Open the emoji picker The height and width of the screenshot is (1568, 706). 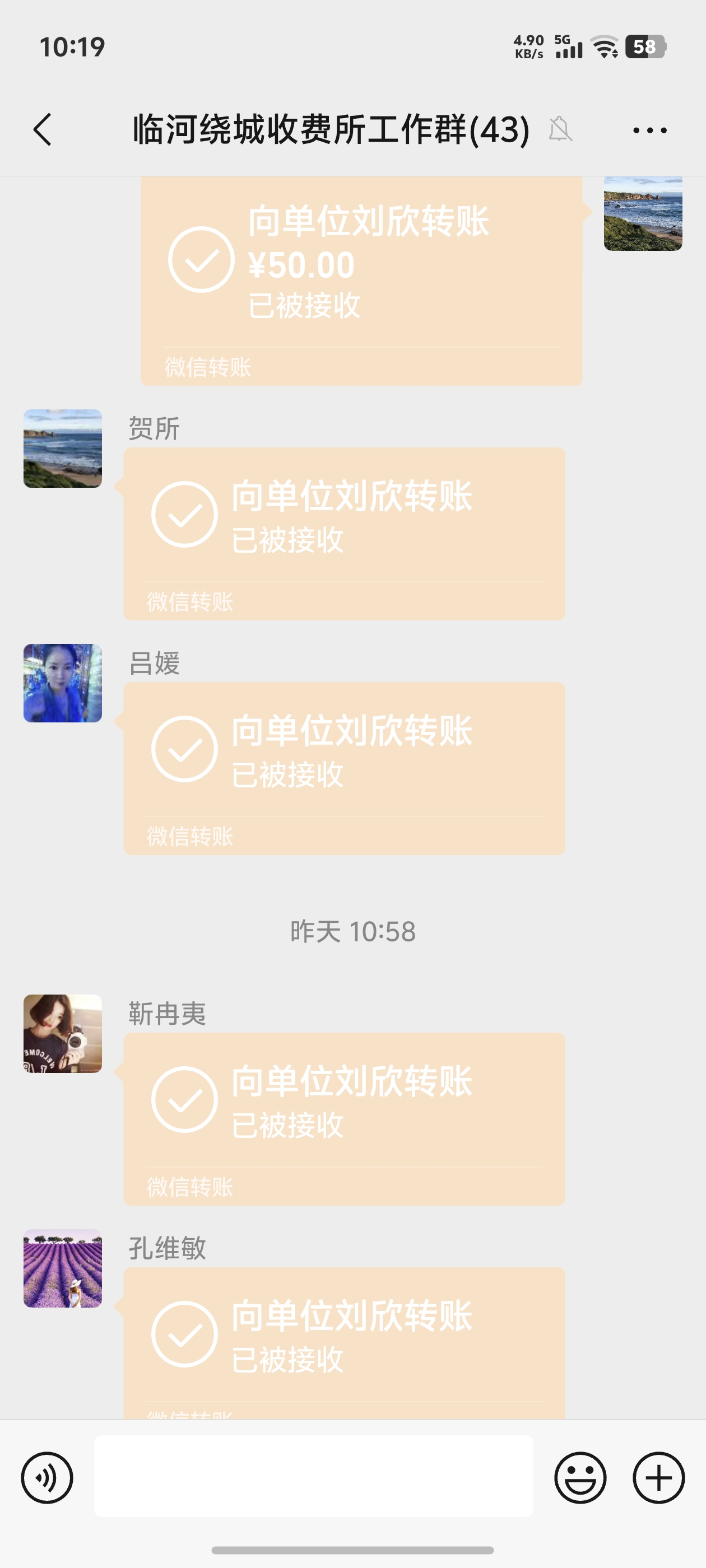pos(580,1477)
